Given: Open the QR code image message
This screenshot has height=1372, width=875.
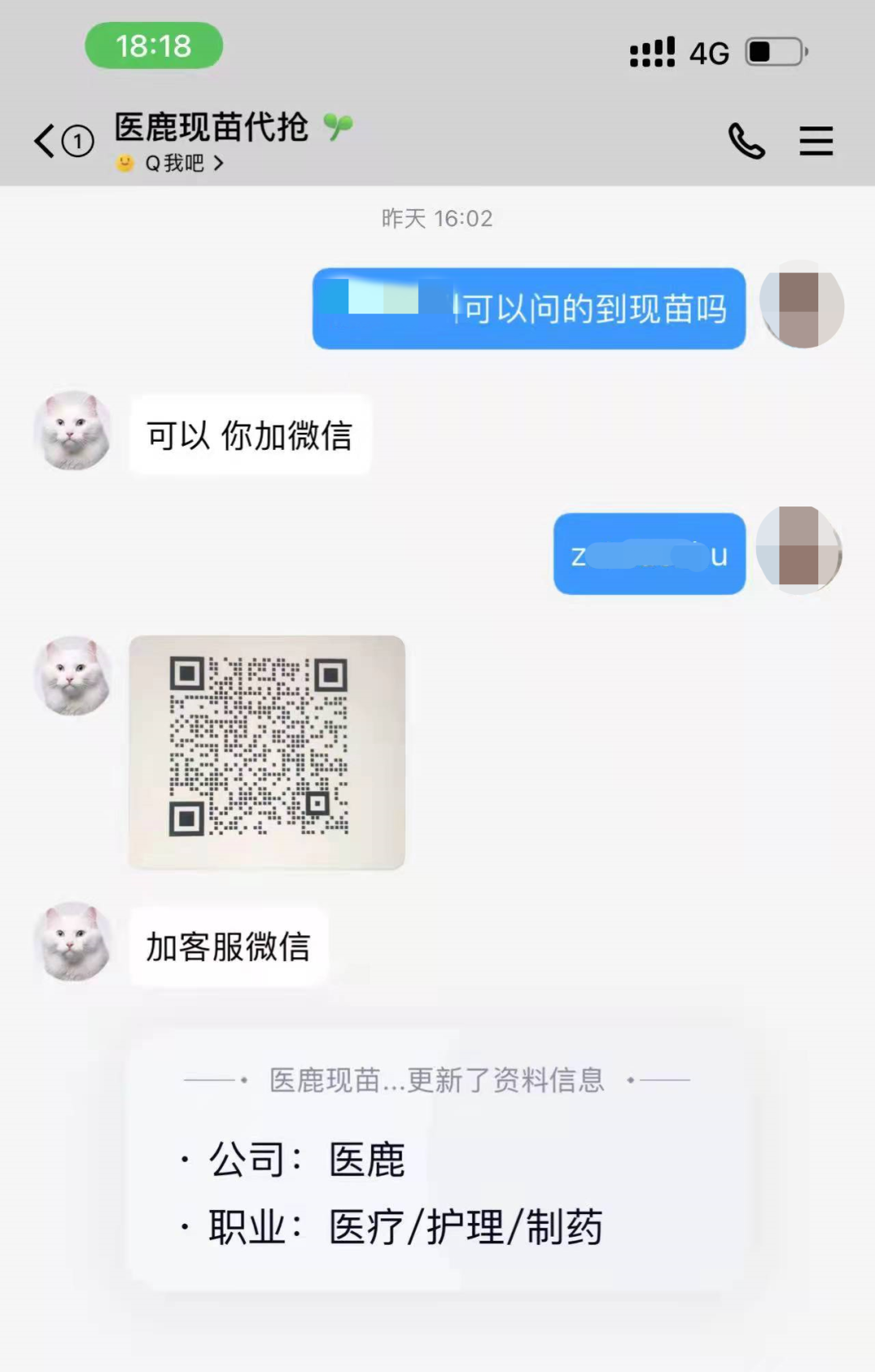Looking at the screenshot, I should (x=267, y=752).
